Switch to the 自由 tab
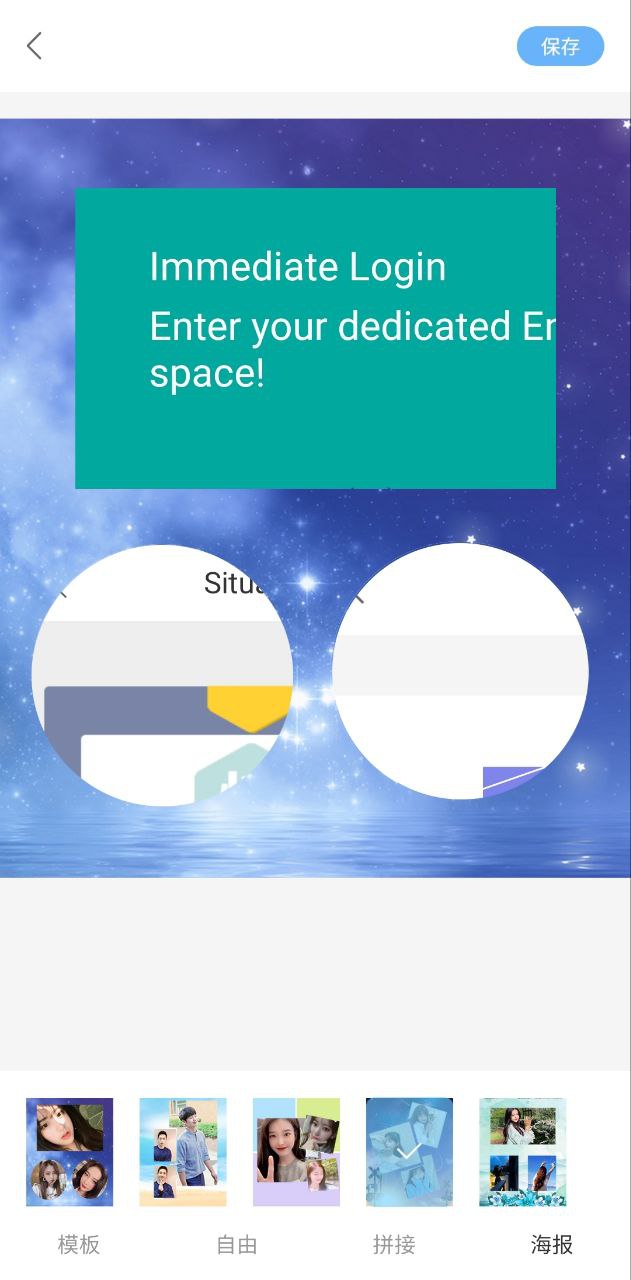The image size is (631, 1280). click(x=237, y=1244)
